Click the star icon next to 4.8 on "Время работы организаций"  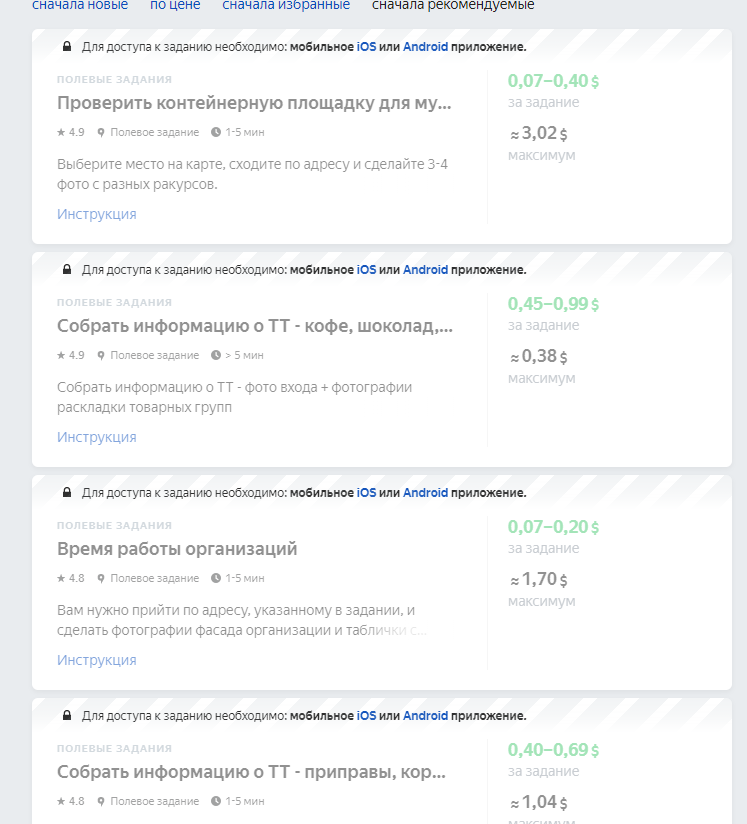[62, 577]
